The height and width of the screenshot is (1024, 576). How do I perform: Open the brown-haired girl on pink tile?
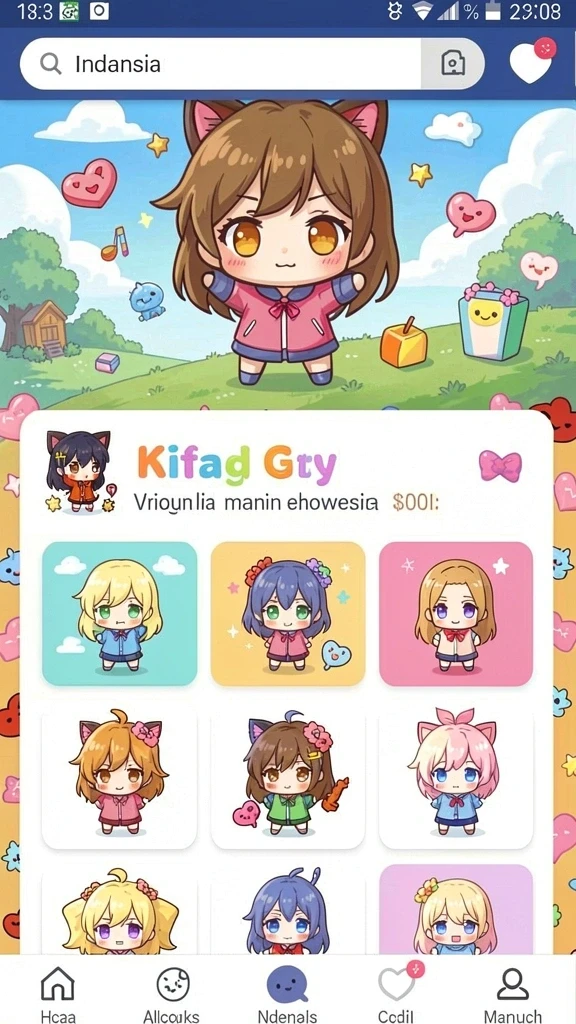(x=456, y=614)
